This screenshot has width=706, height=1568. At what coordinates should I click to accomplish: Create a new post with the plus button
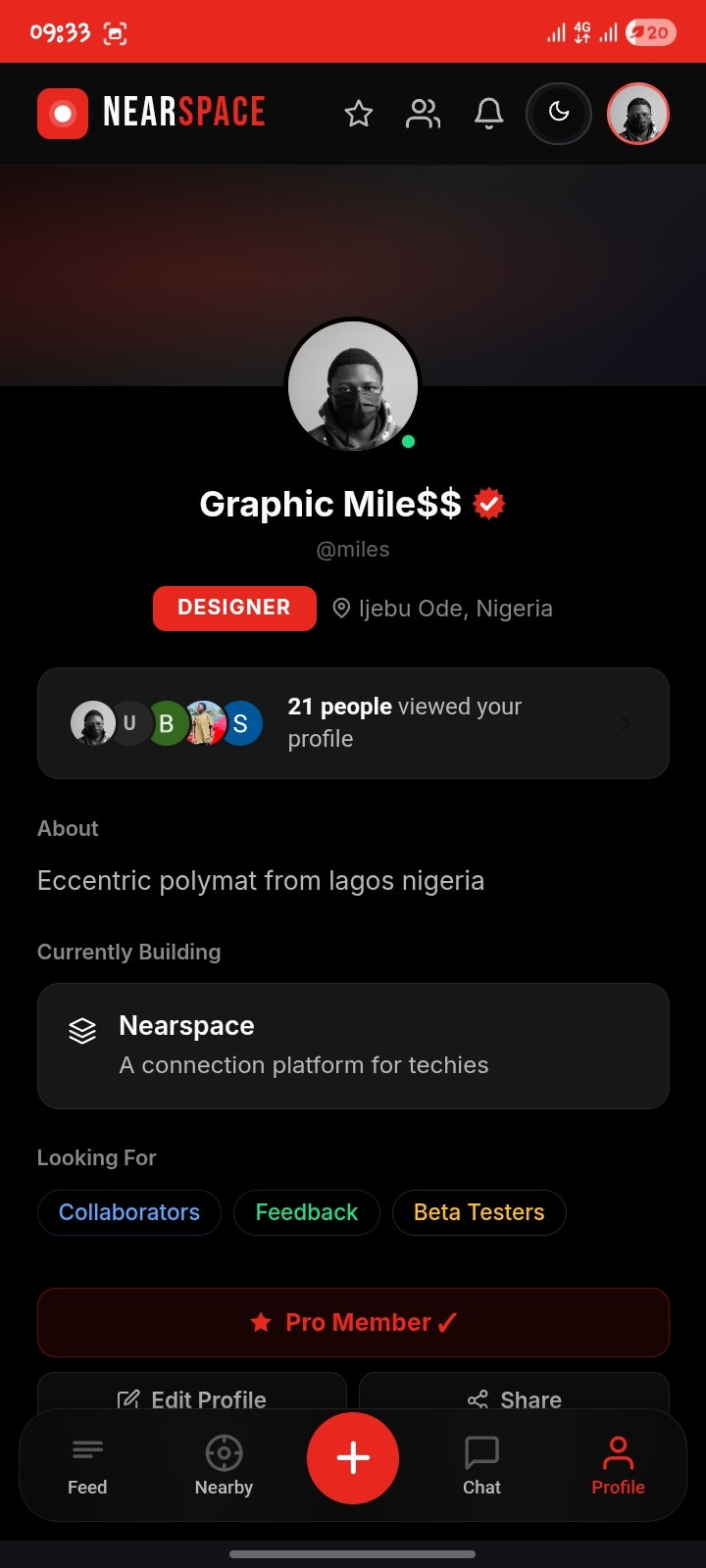click(353, 1458)
